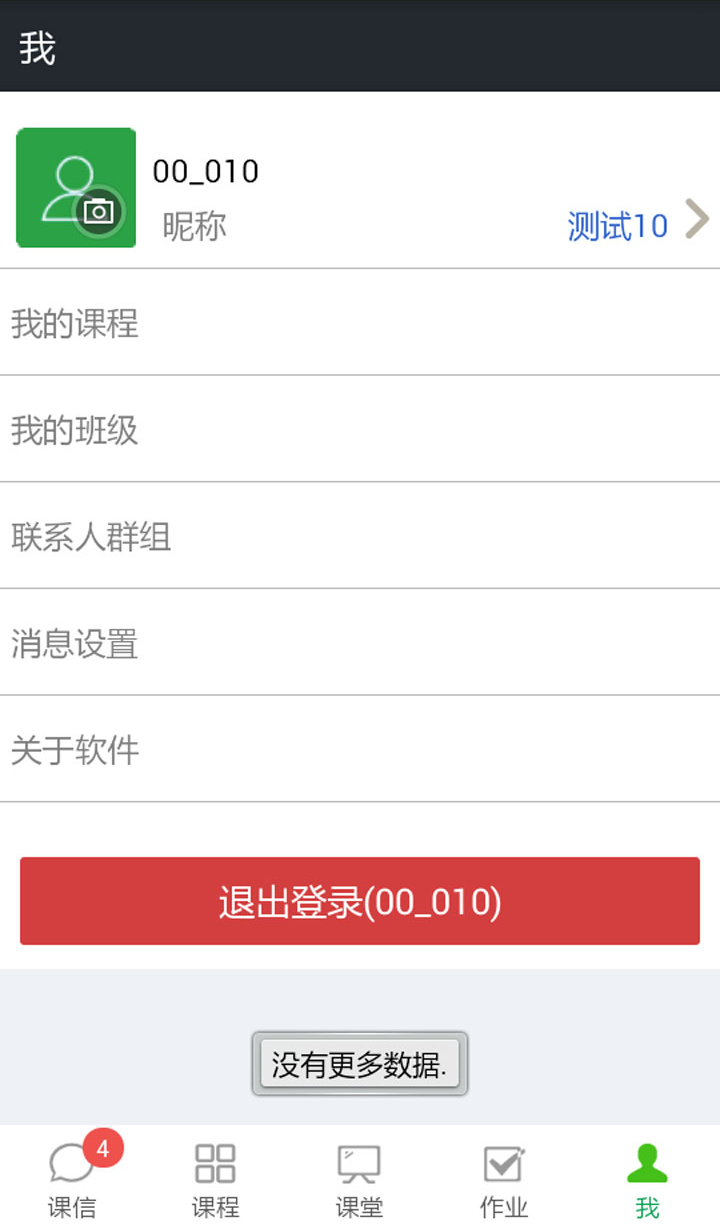Tap 退出登录(00_010) to log out
Screen dimensions: 720x1229
(x=360, y=901)
